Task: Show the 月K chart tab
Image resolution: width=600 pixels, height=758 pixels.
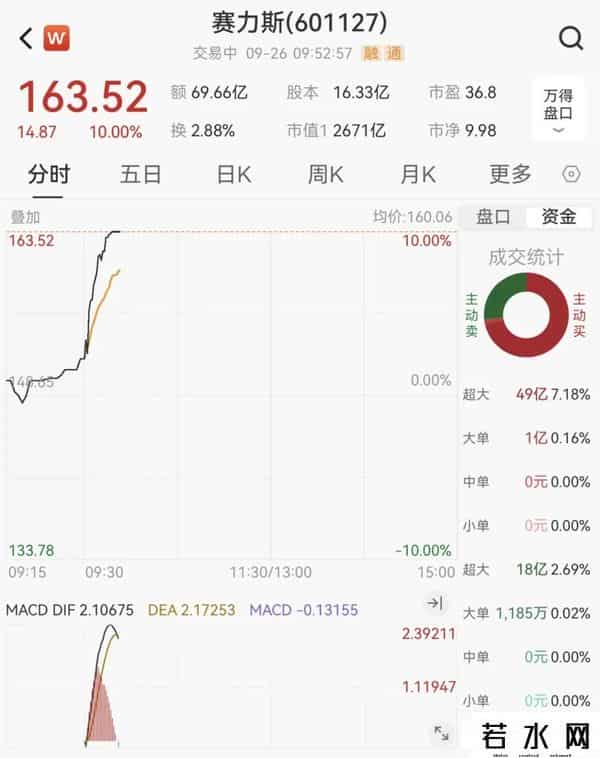Action: pos(418,174)
